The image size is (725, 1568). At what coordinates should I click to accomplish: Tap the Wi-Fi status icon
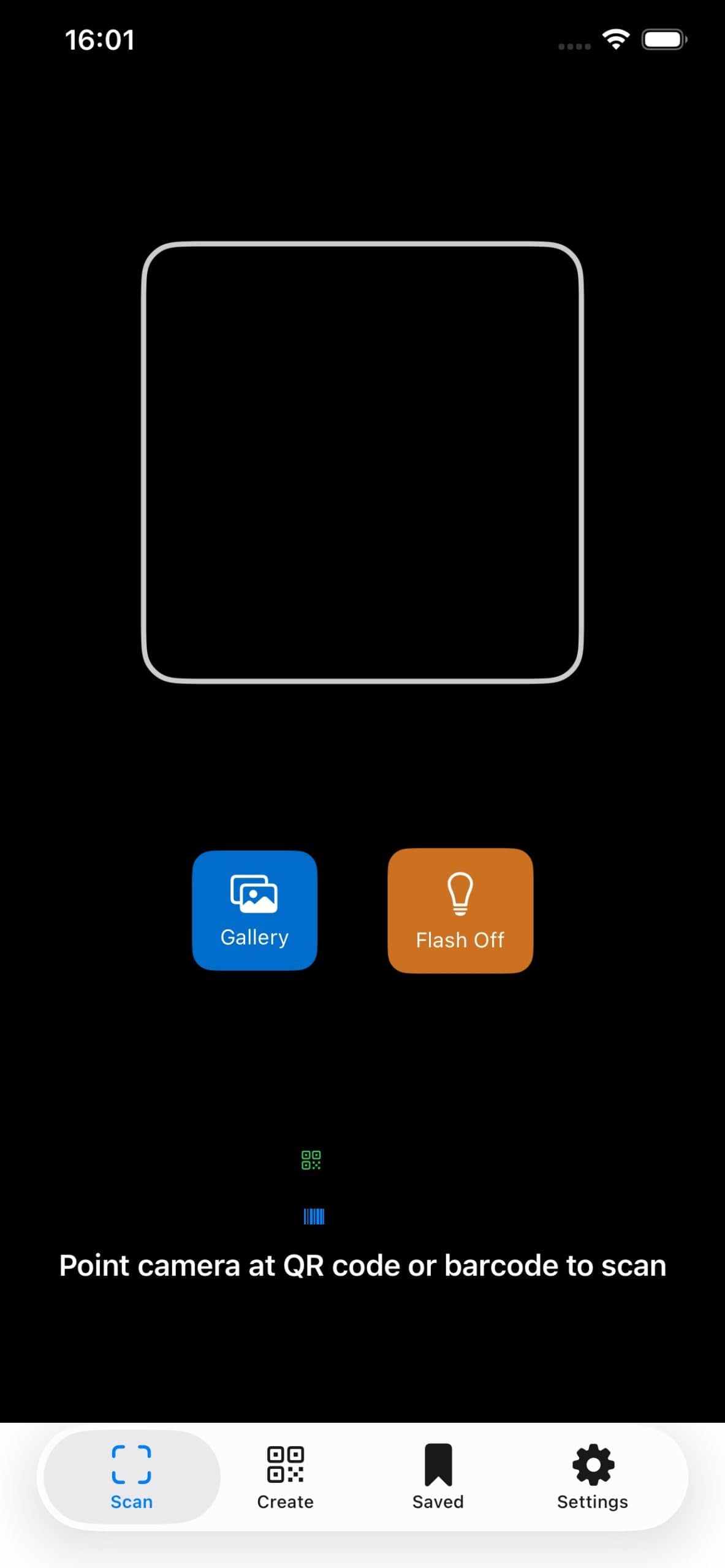click(615, 39)
